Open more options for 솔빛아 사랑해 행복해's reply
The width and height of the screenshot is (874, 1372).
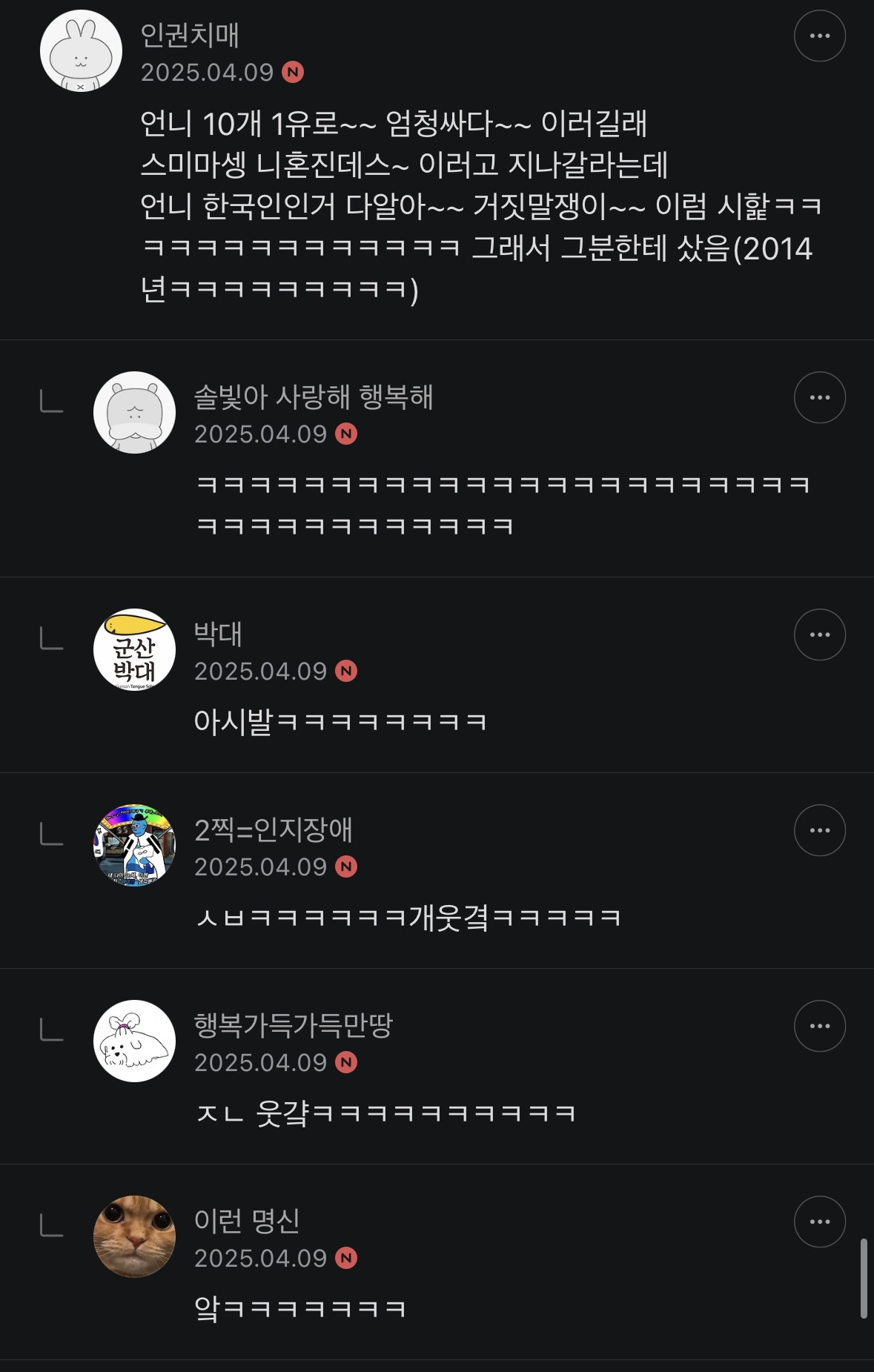coord(819,397)
